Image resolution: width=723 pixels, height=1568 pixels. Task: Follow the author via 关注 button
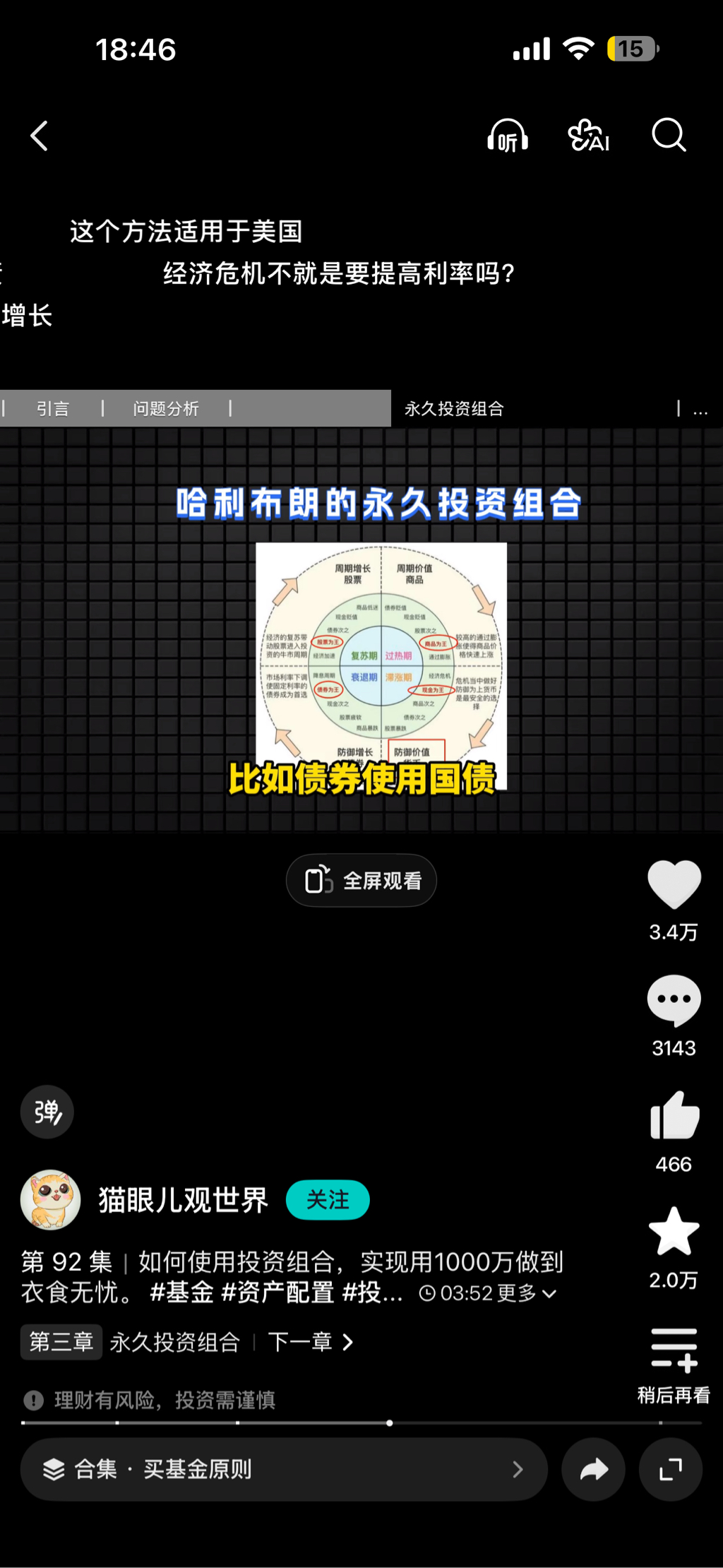328,1199
